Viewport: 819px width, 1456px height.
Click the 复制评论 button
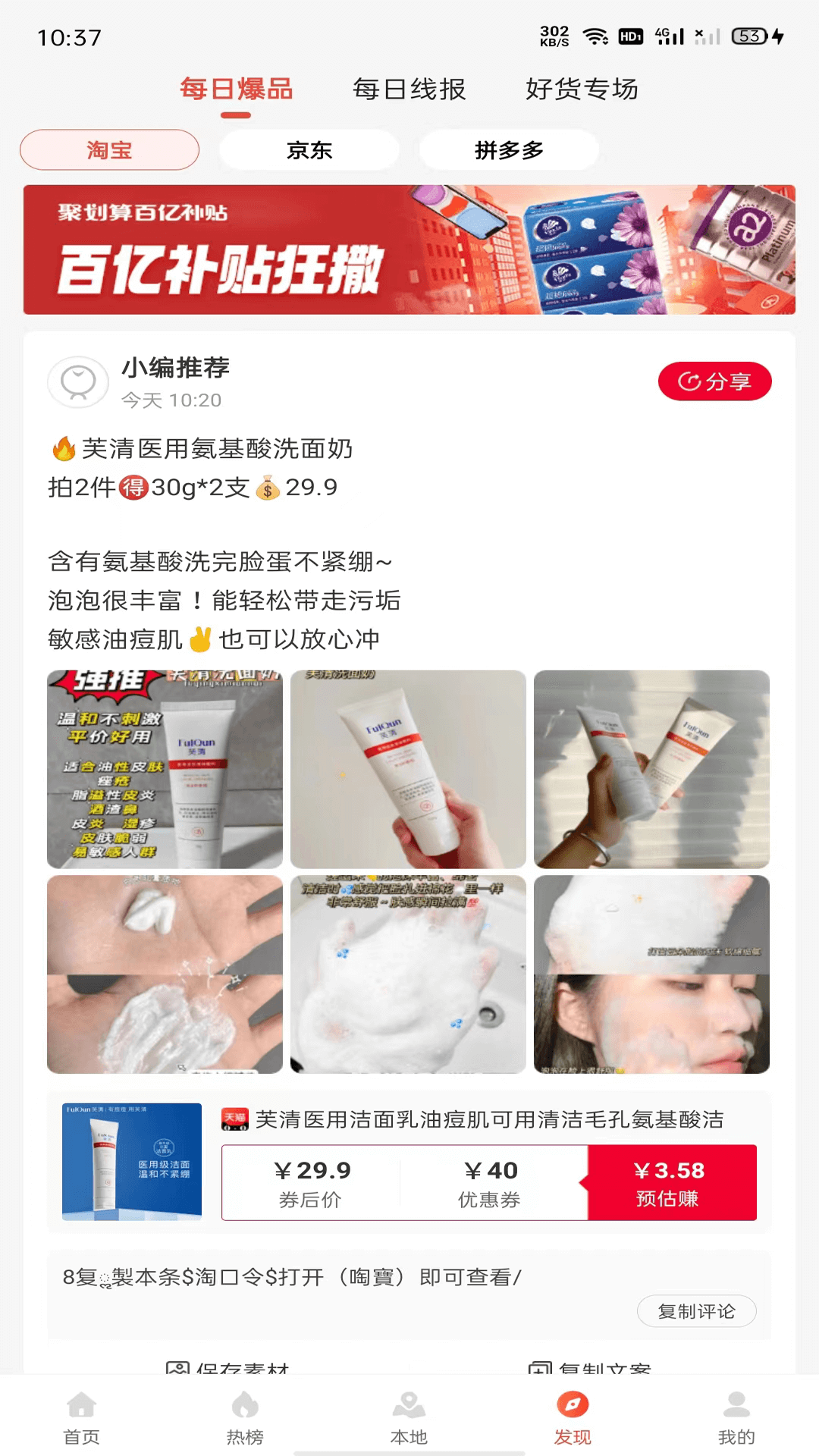point(697,1310)
